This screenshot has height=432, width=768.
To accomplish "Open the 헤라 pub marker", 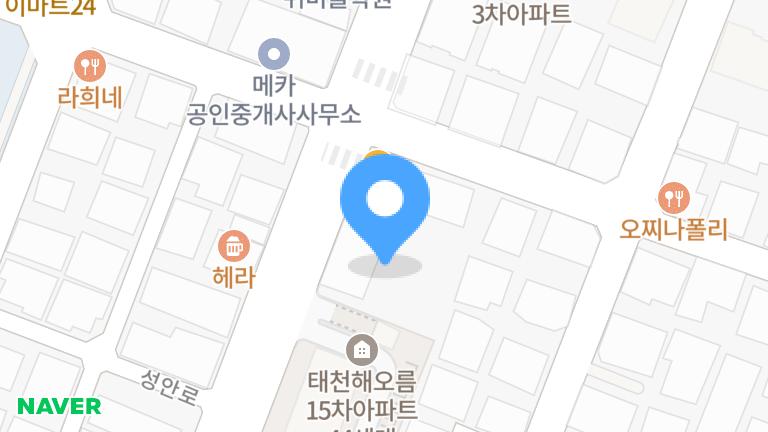I will [x=234, y=245].
